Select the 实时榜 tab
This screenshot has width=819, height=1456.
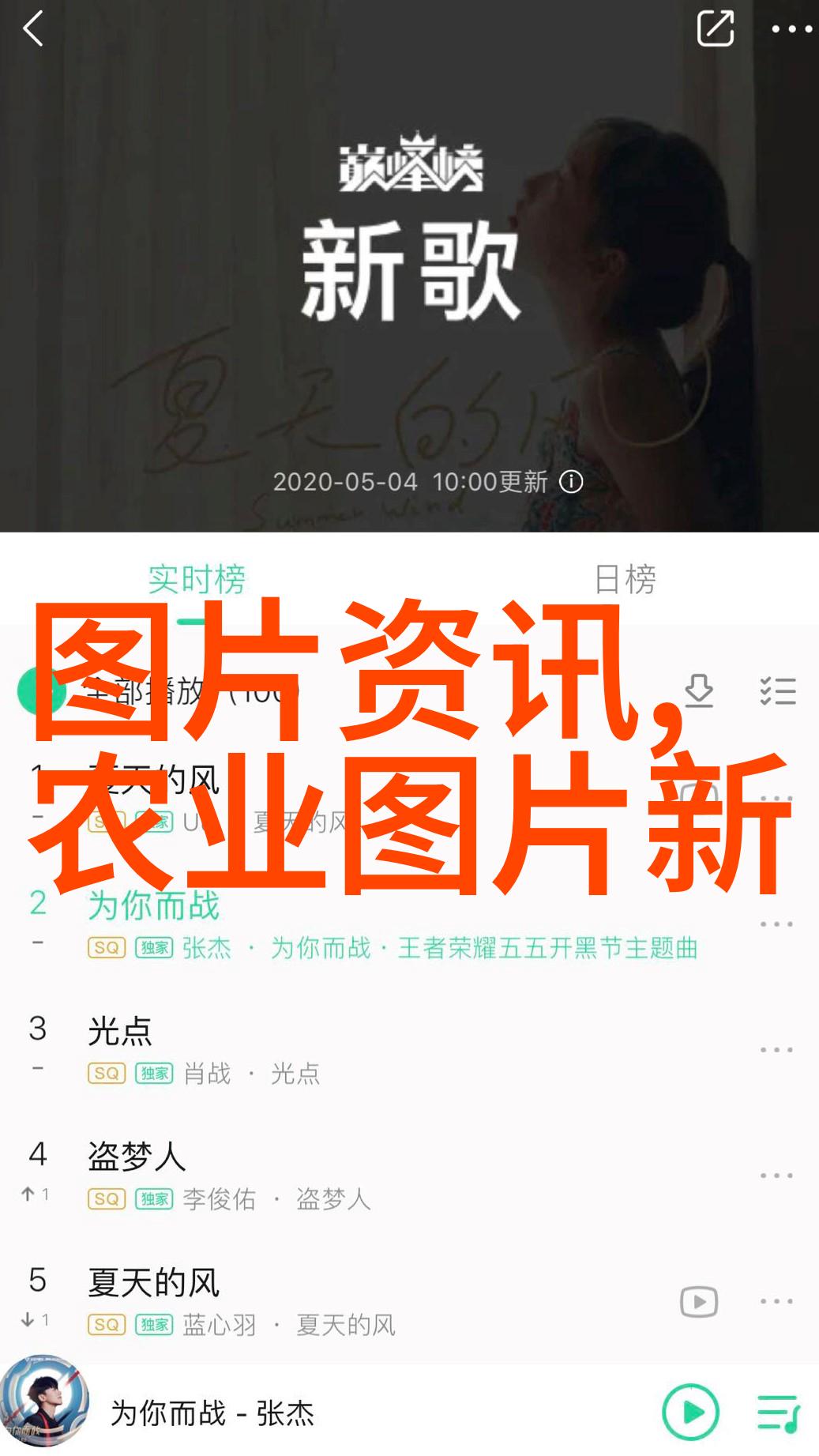[x=197, y=580]
